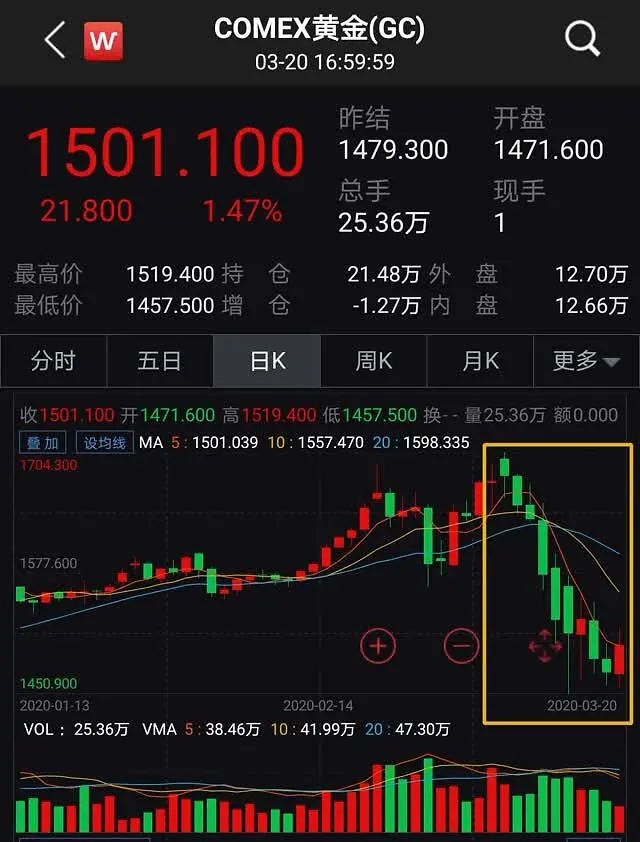This screenshot has height=842, width=640.
Task: Tap the red W logo icon
Action: coord(103,41)
